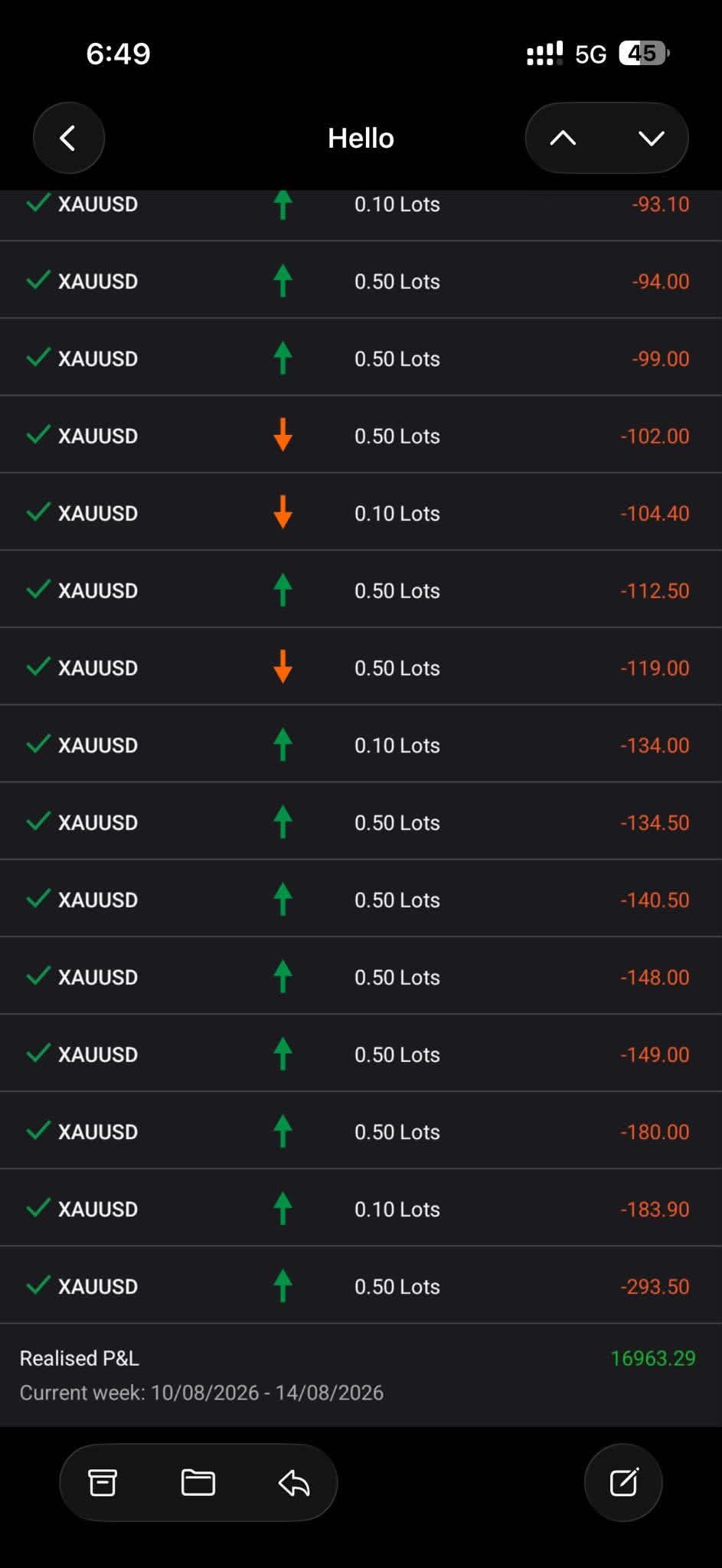Compose a new email
Screen dimensions: 722x1568
point(623,1482)
